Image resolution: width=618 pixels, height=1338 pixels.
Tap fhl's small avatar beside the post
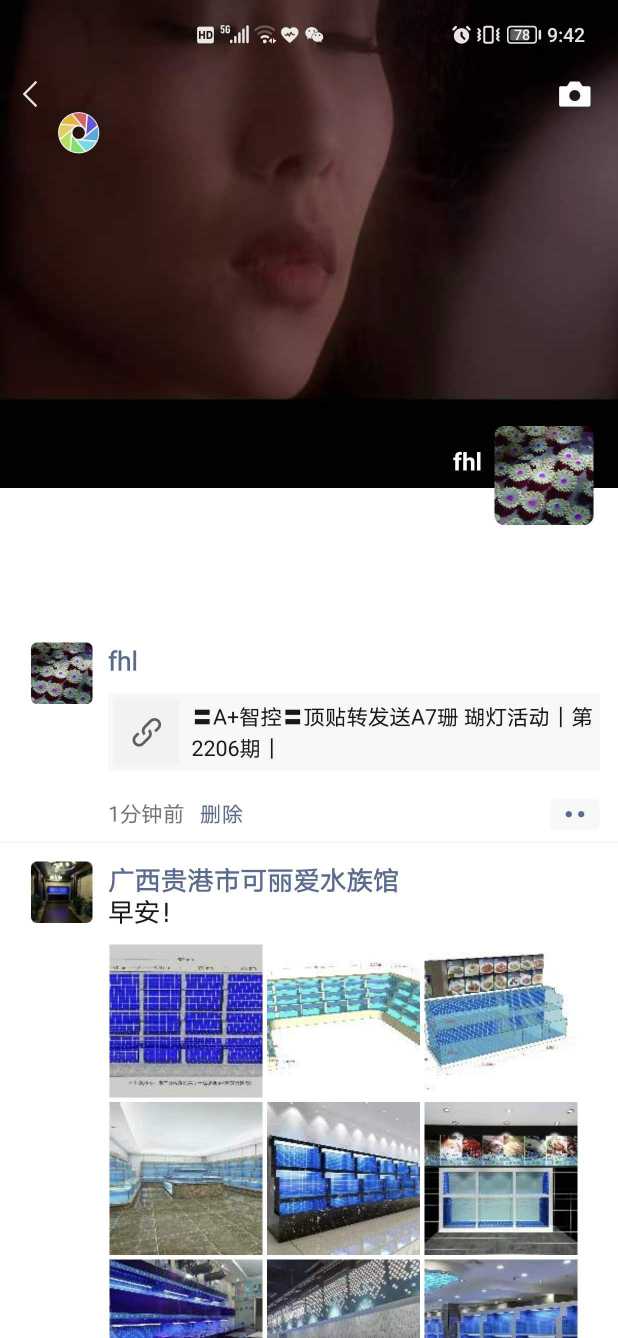point(62,672)
